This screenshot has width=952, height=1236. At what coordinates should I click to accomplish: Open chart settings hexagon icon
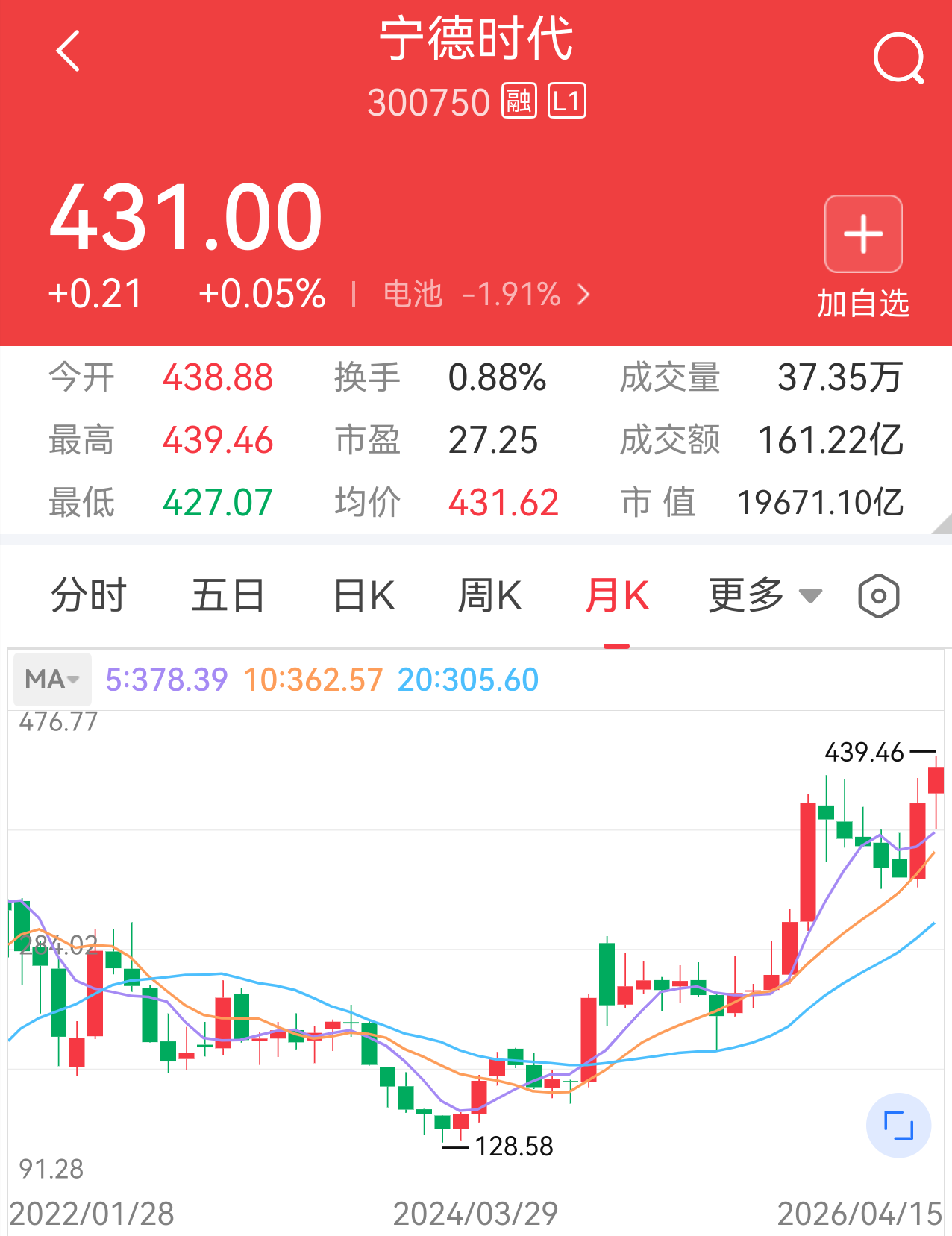point(878,596)
